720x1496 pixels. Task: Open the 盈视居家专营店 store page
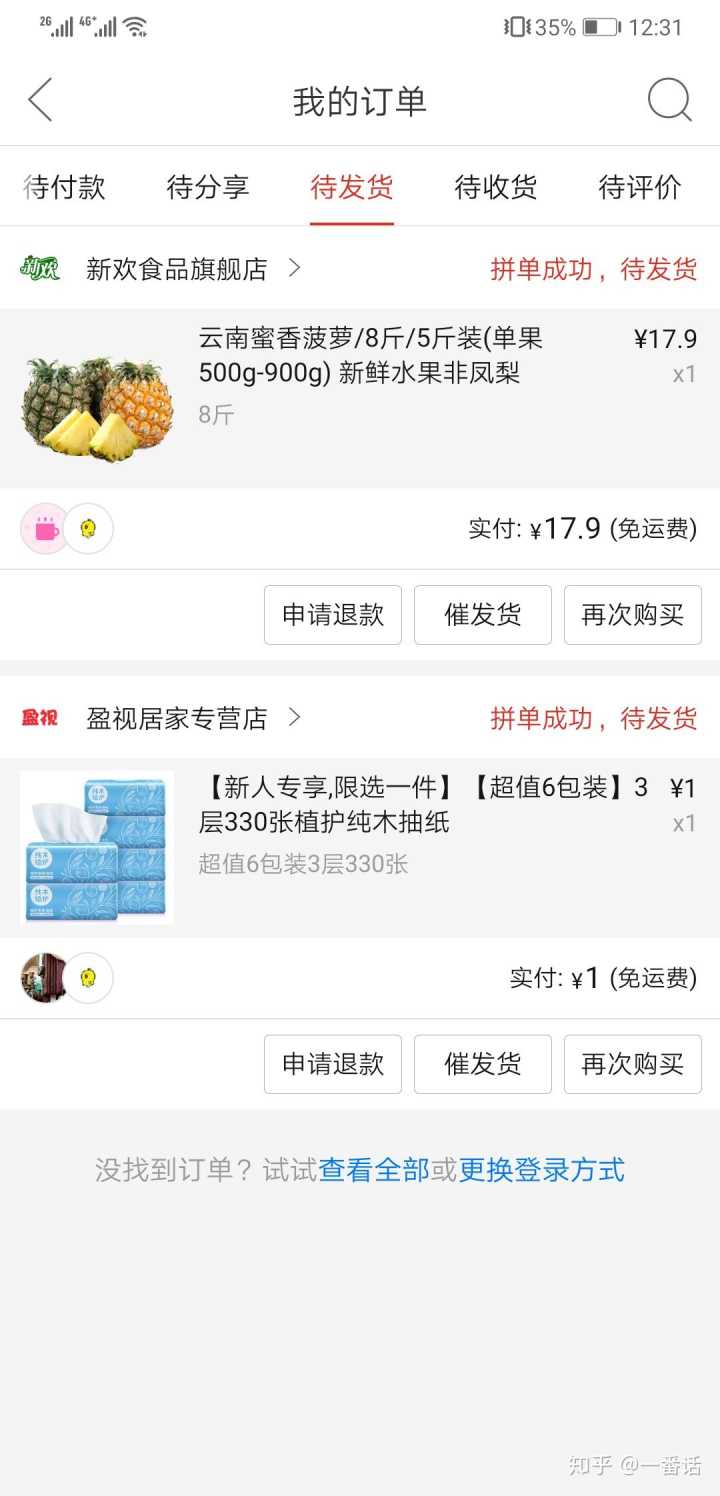(177, 718)
